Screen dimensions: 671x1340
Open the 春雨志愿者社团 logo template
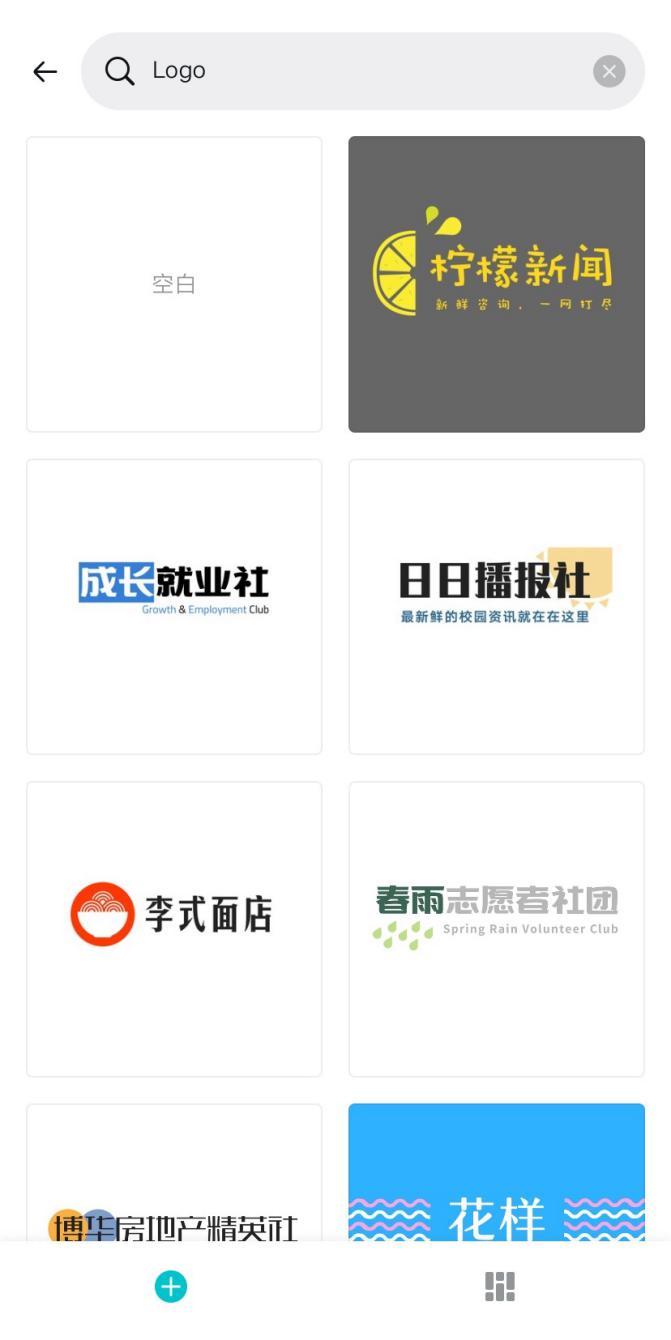[x=496, y=928]
